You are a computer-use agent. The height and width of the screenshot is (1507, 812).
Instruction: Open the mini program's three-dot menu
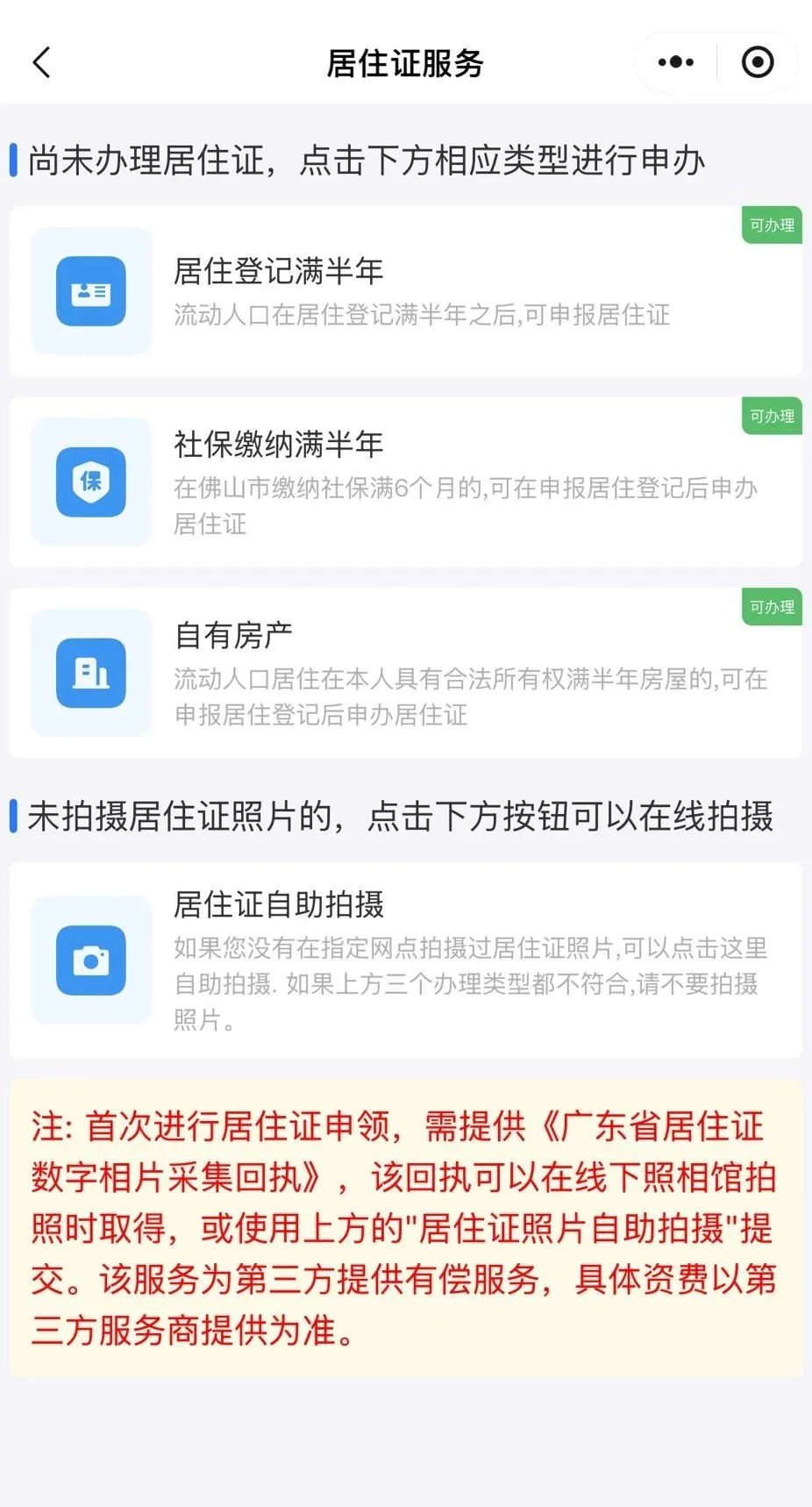pyautogui.click(x=675, y=62)
